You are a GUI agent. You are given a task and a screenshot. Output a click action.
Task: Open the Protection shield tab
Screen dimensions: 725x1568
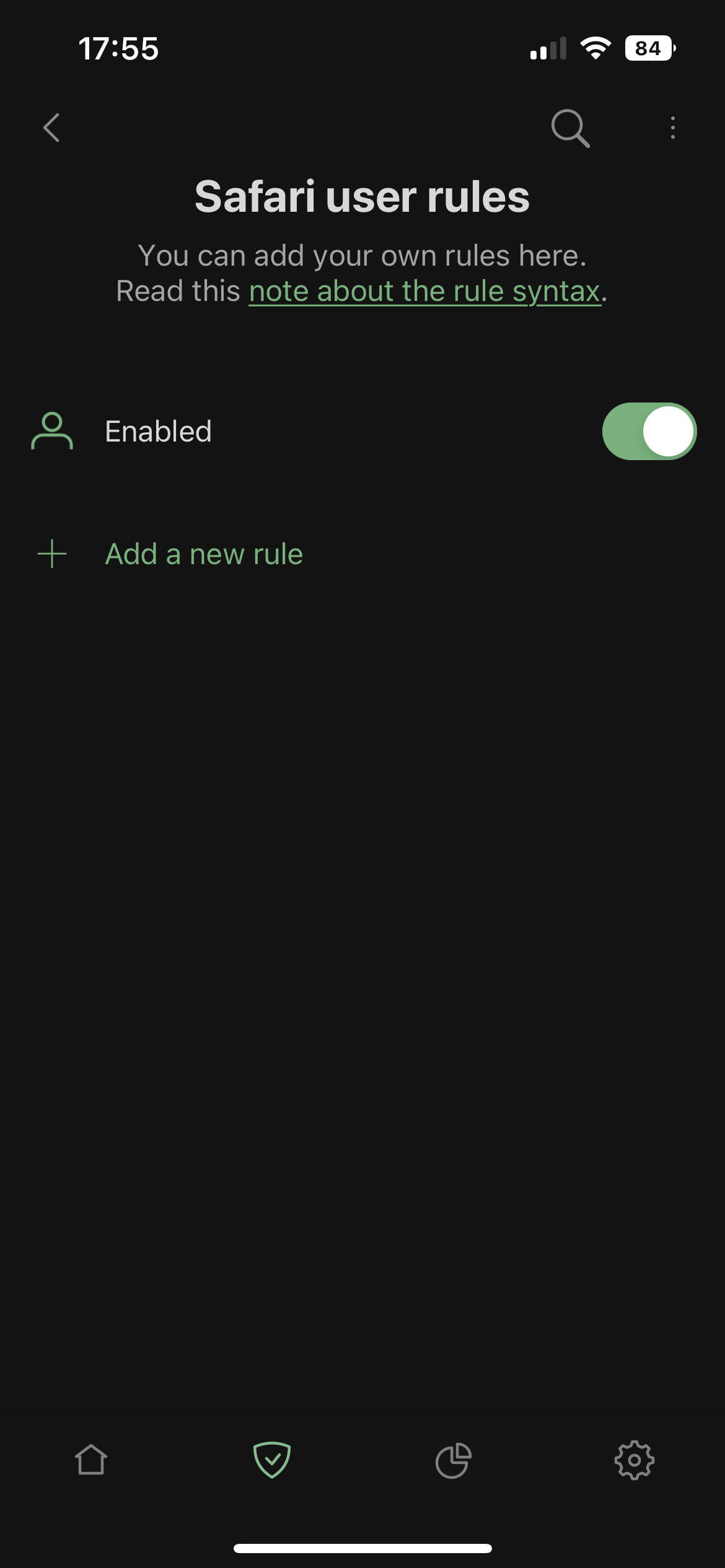point(272,1460)
